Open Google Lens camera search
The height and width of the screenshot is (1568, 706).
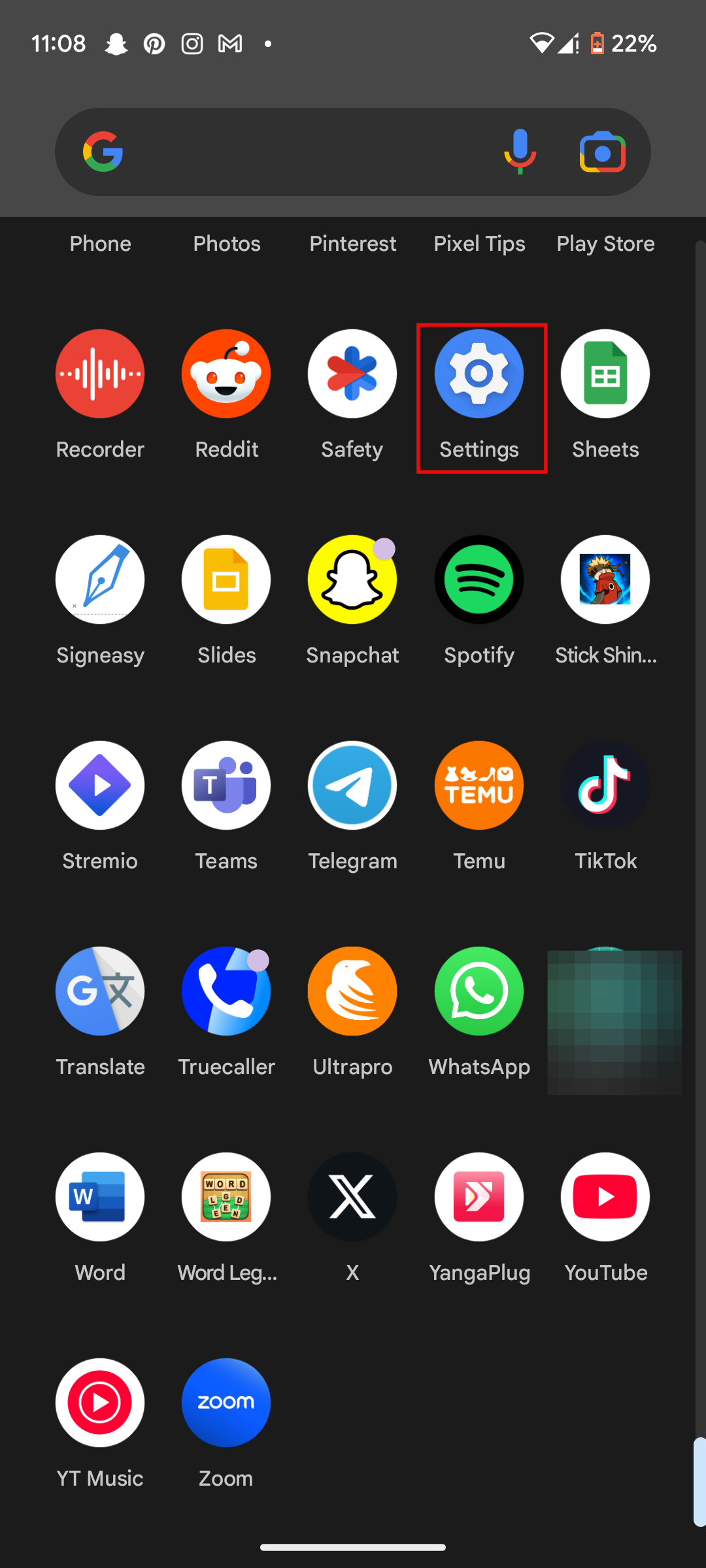coord(602,152)
